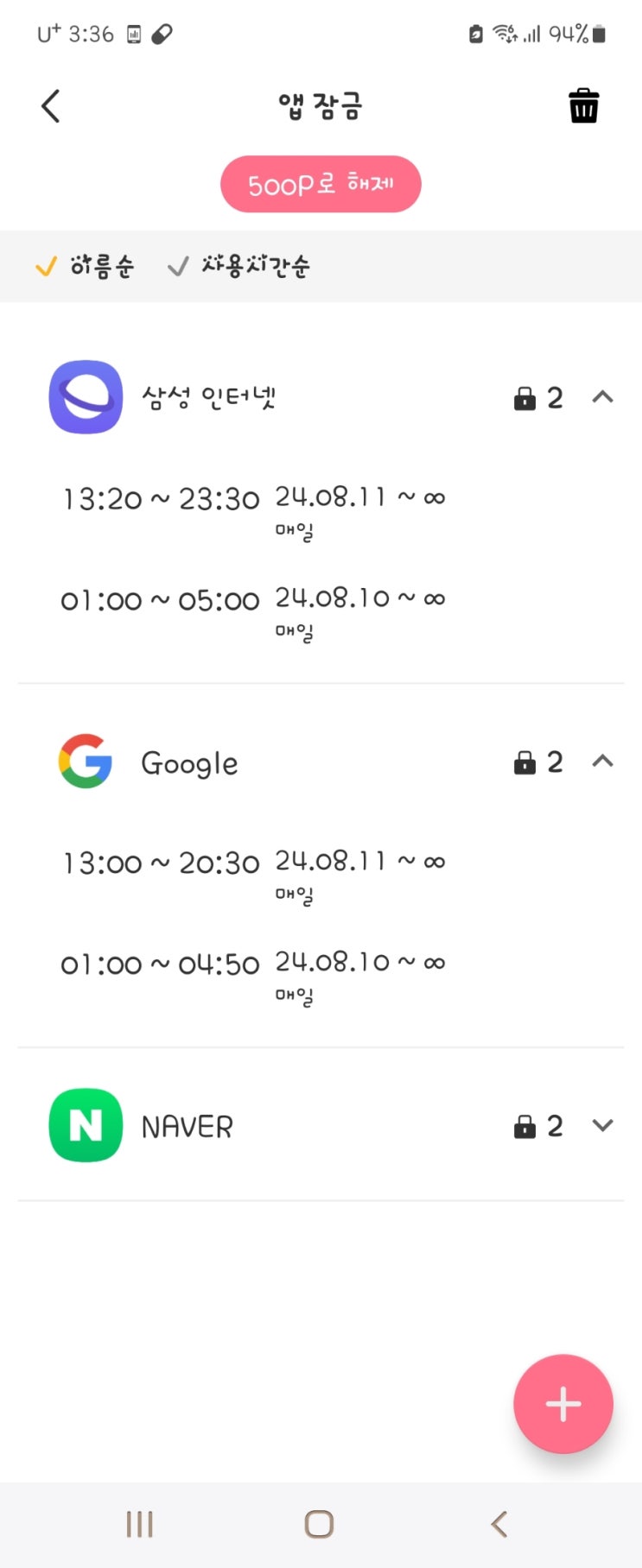Tap the 500P로 해제 button
642x1568 pixels.
[321, 184]
